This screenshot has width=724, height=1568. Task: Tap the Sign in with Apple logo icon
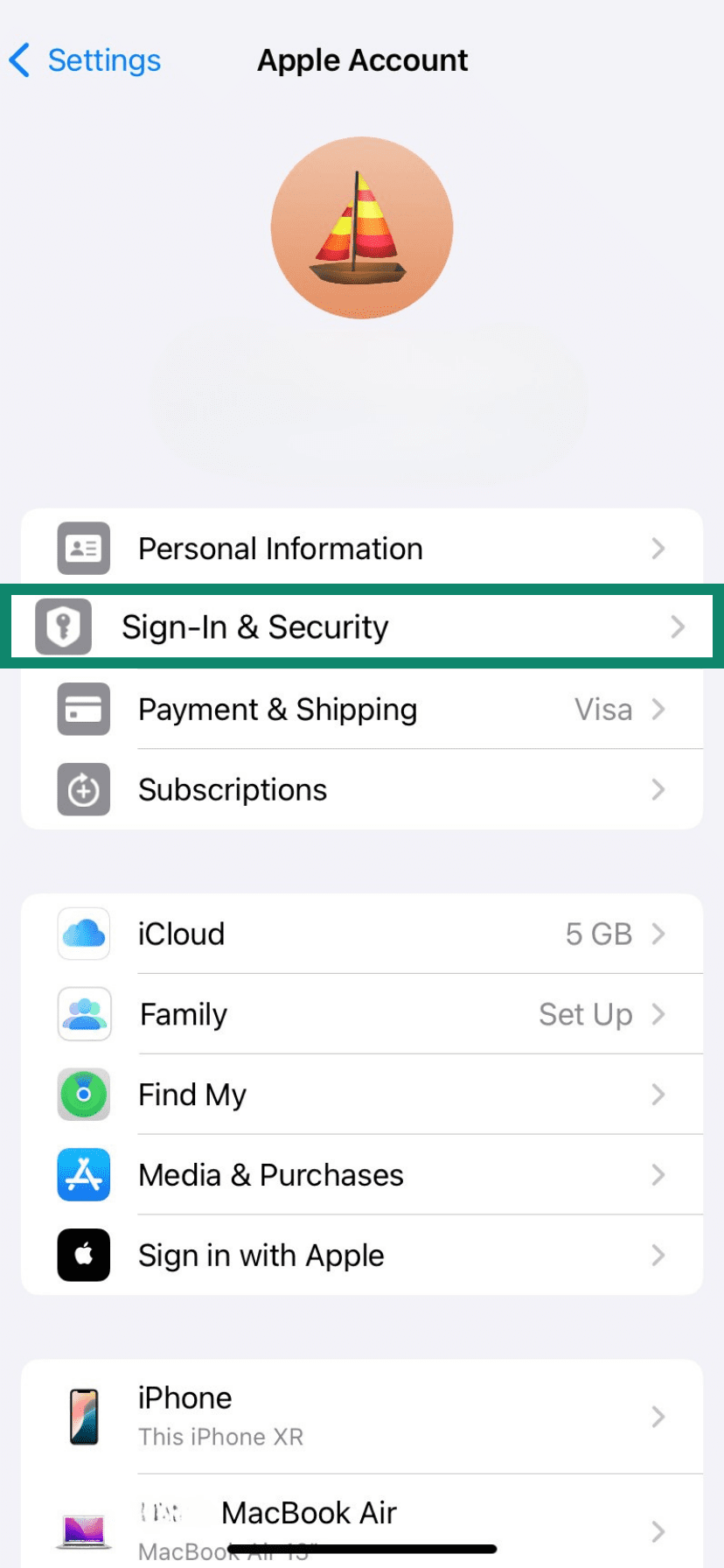click(83, 1255)
